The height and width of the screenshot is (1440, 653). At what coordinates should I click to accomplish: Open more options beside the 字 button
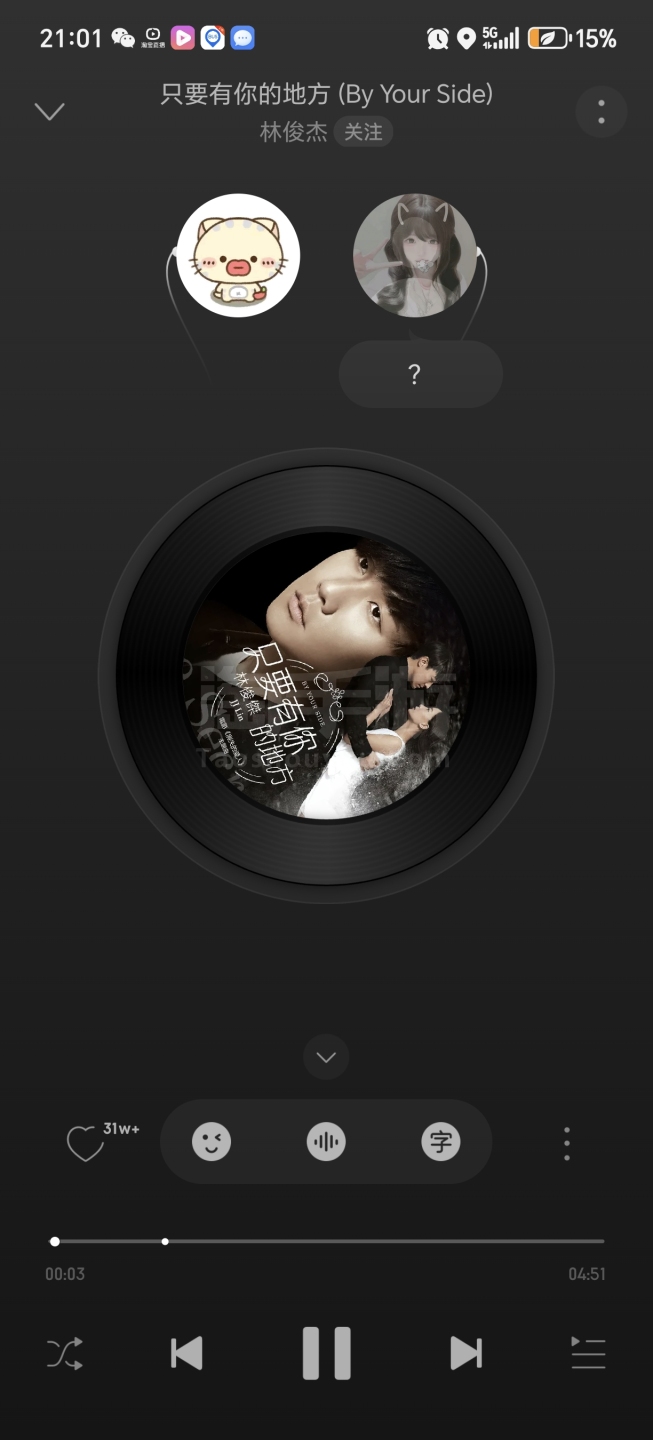click(567, 1143)
